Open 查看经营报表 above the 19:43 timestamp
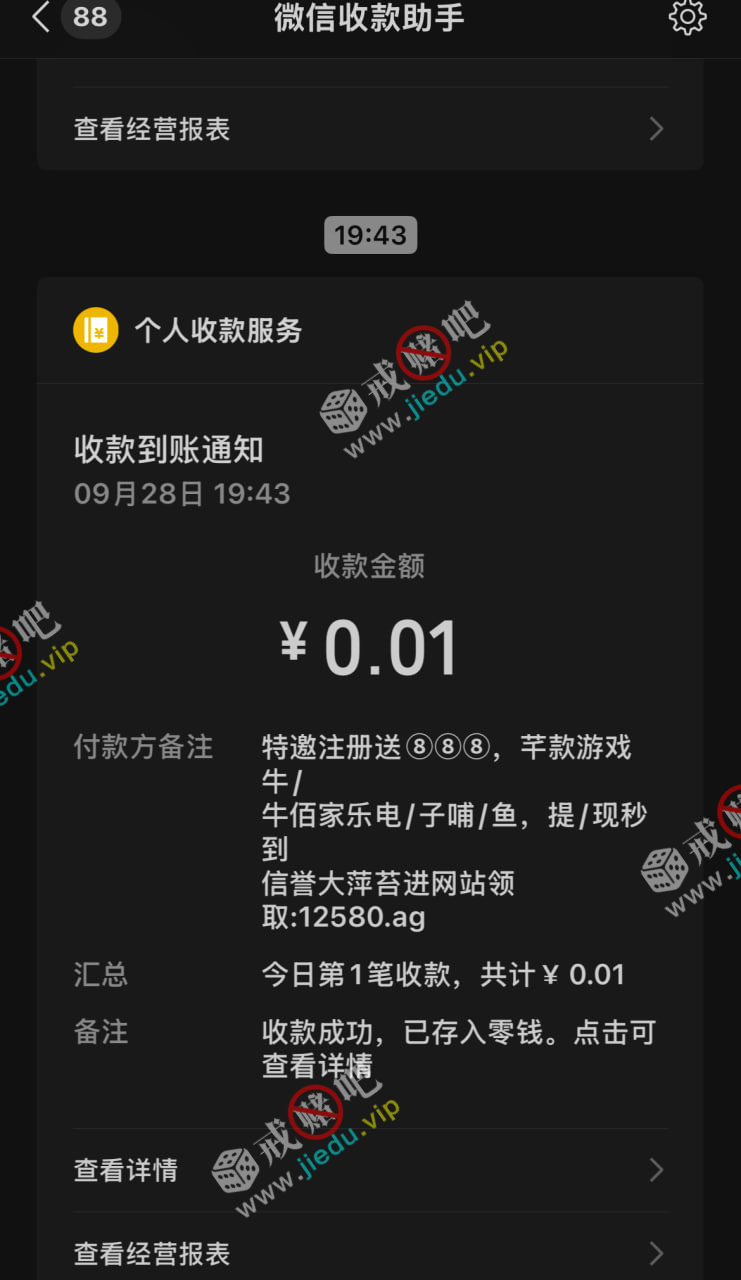This screenshot has height=1280, width=741. point(369,129)
